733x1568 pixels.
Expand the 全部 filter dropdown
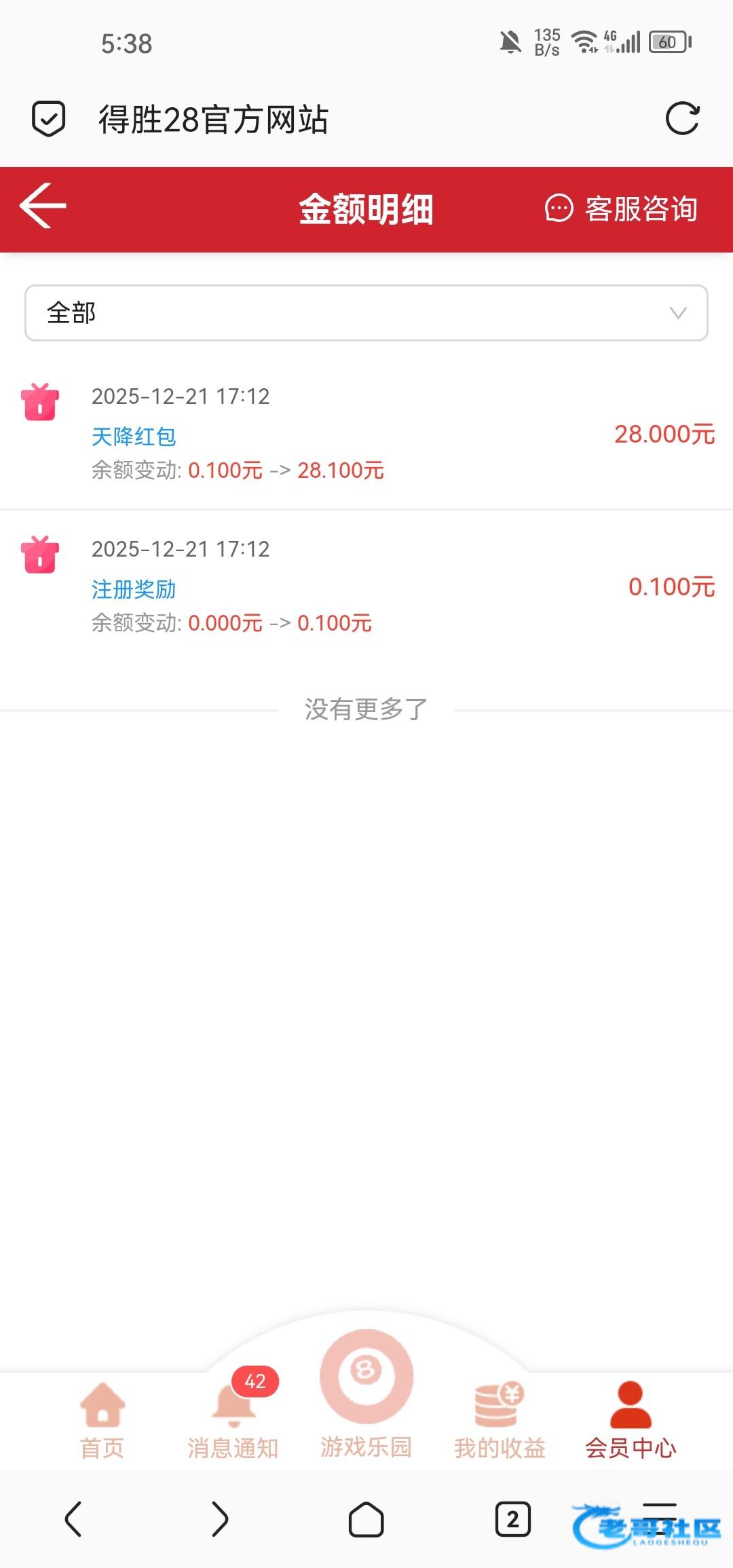[x=366, y=313]
